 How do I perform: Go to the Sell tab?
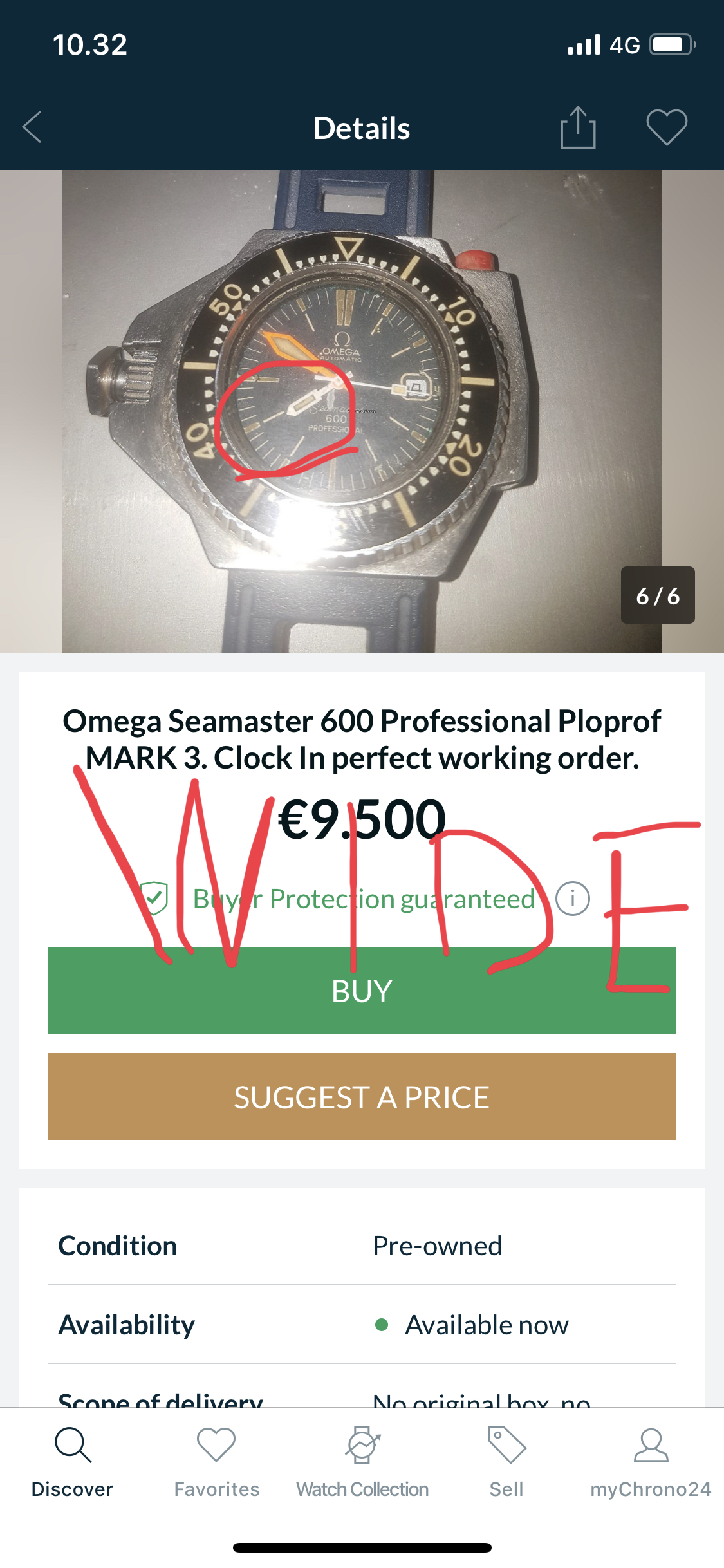pyautogui.click(x=506, y=1462)
